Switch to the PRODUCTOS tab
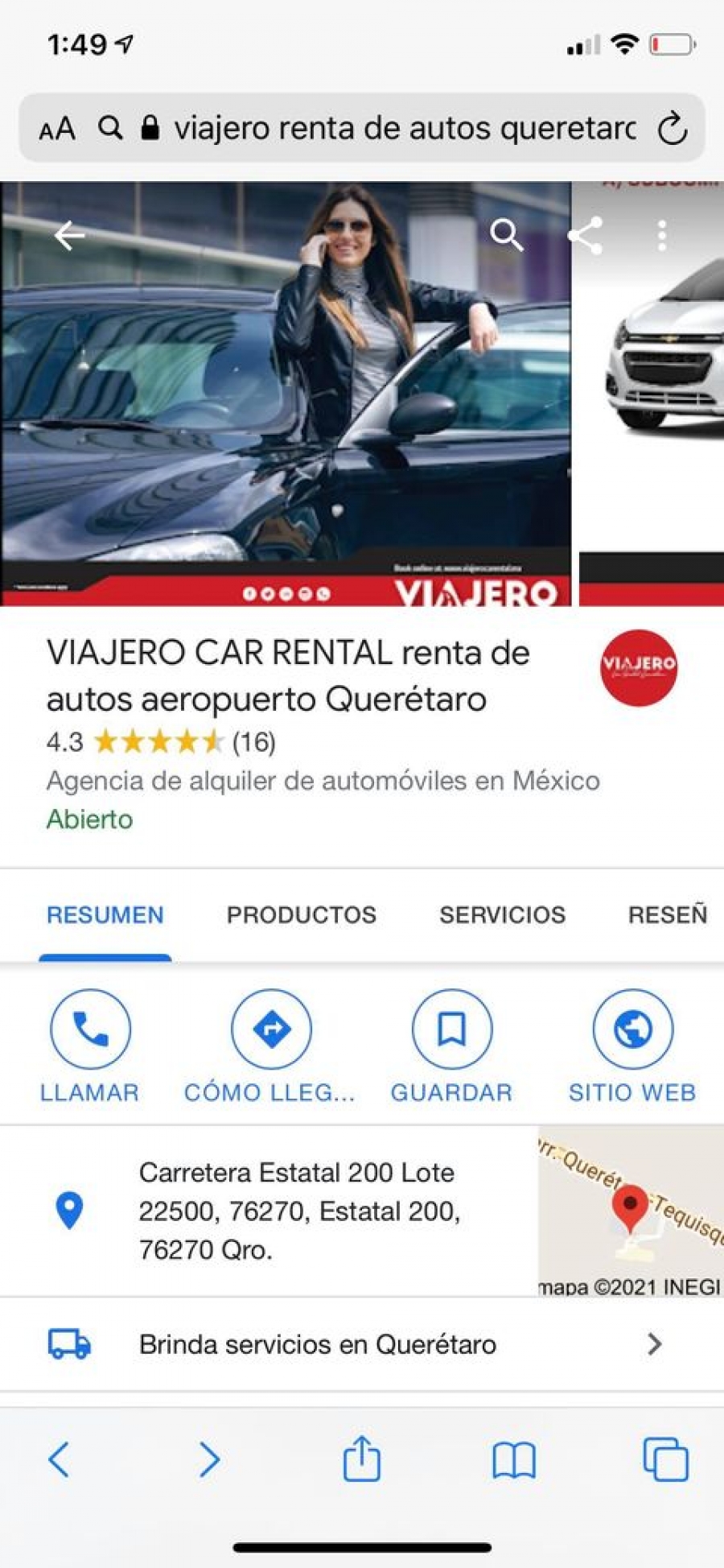Screen dimensions: 724x1568 coord(301,914)
